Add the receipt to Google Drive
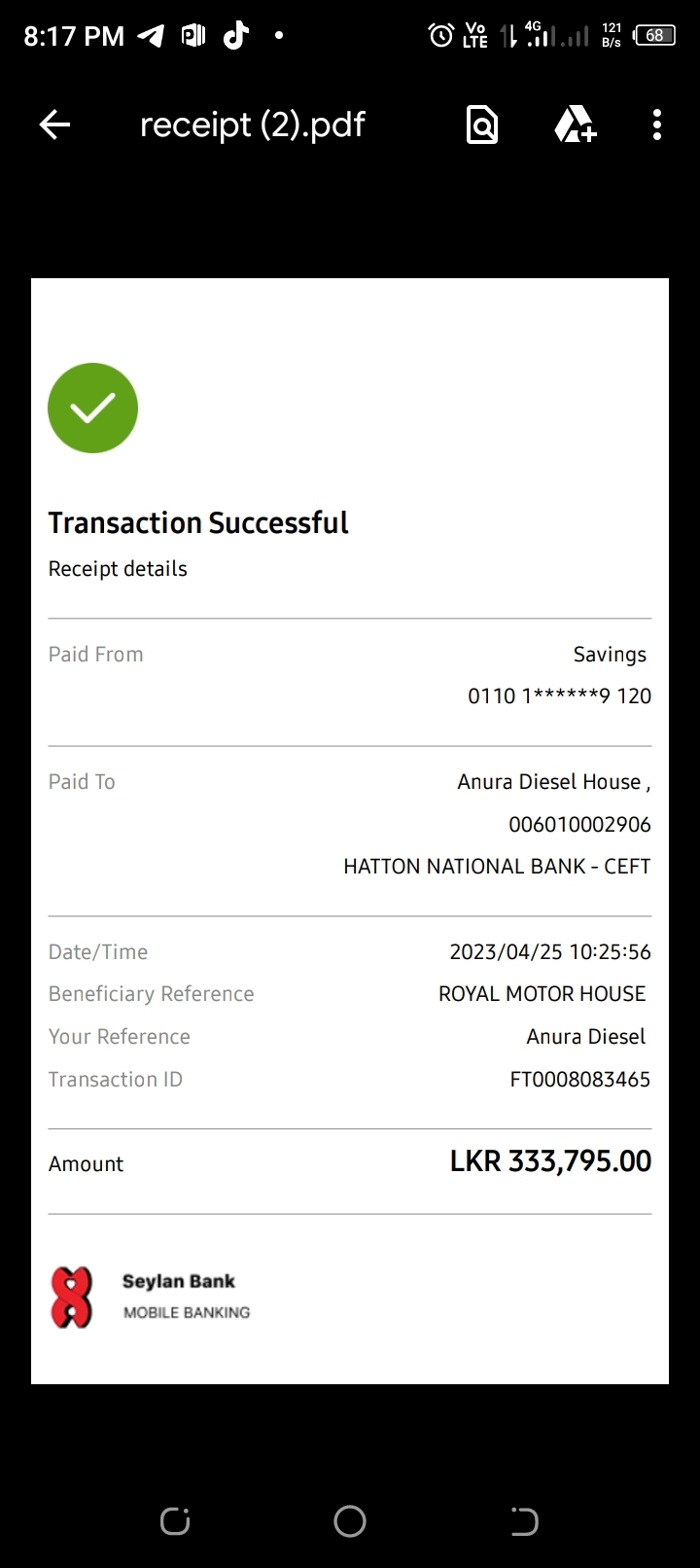 click(575, 125)
